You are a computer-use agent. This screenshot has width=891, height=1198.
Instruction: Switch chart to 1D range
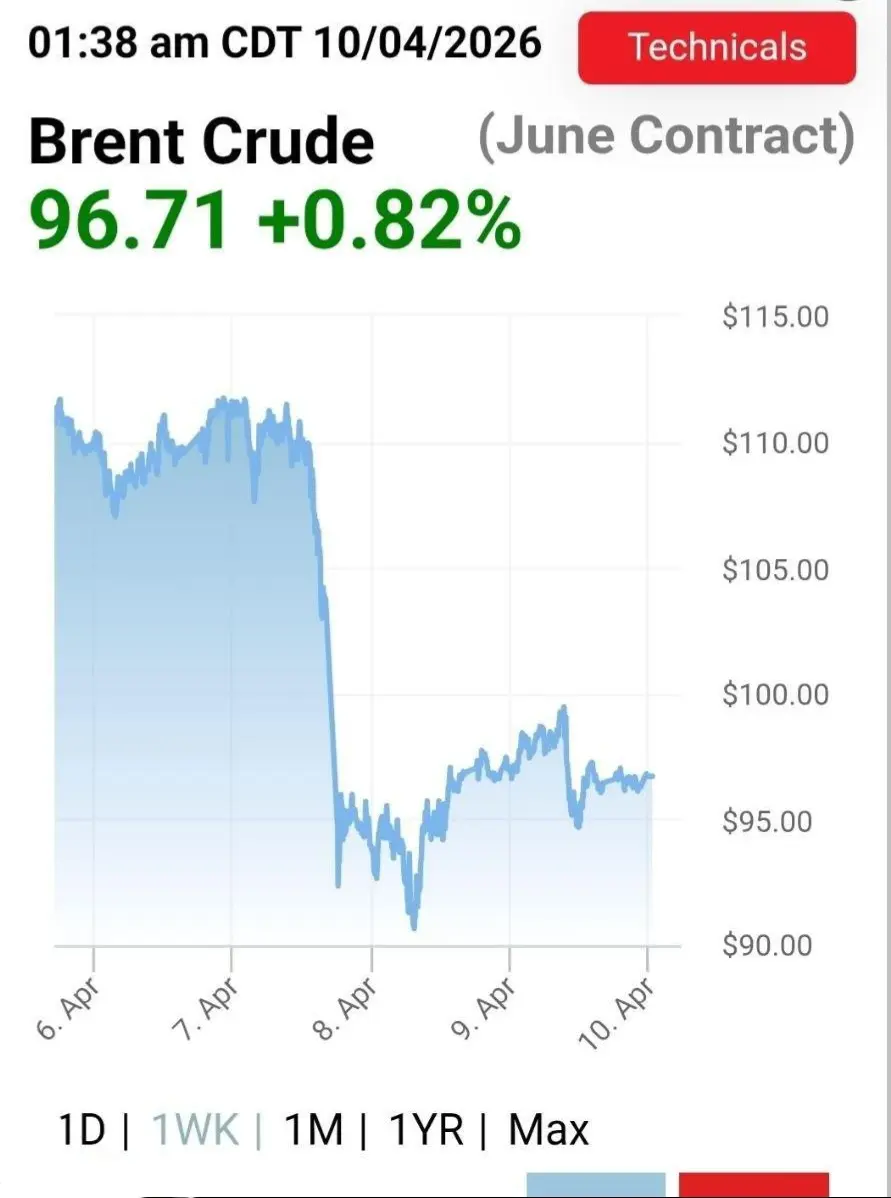tap(81, 1130)
